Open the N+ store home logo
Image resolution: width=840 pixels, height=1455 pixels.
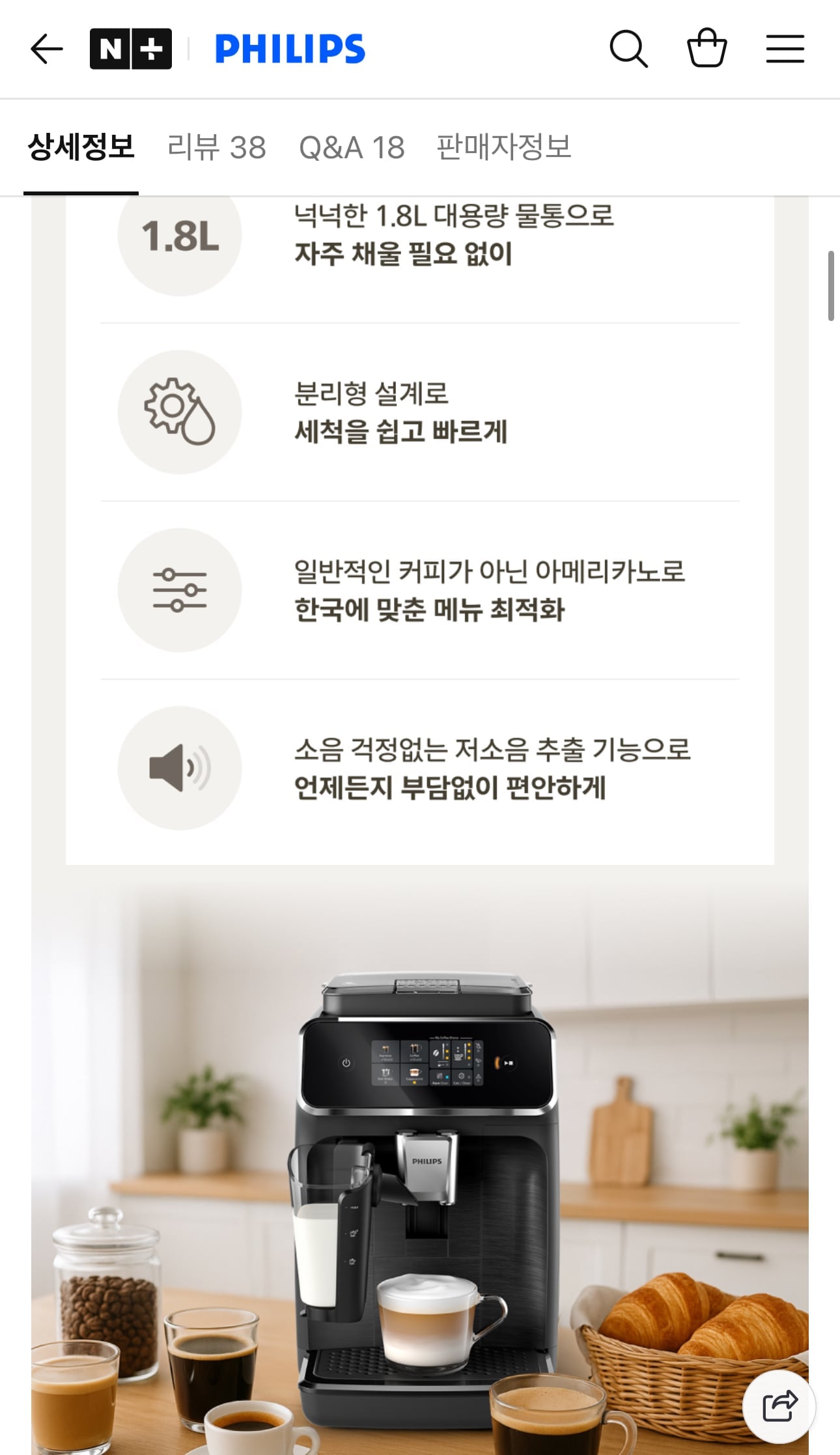(x=131, y=49)
